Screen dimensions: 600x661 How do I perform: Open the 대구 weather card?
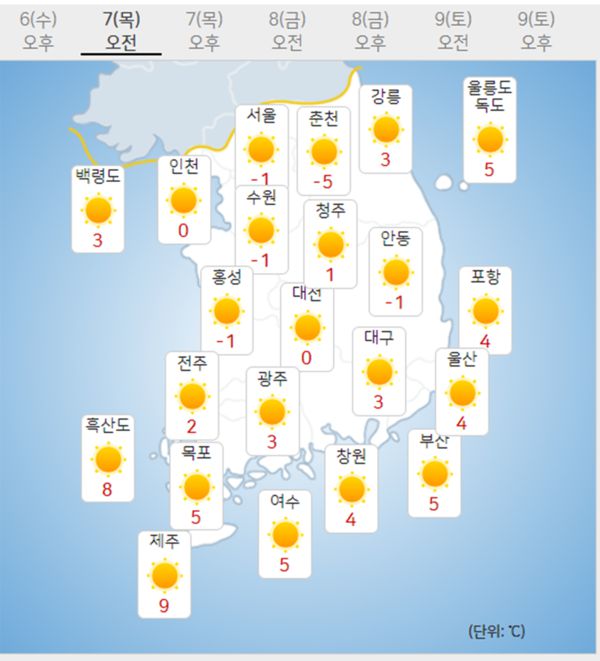(379, 371)
